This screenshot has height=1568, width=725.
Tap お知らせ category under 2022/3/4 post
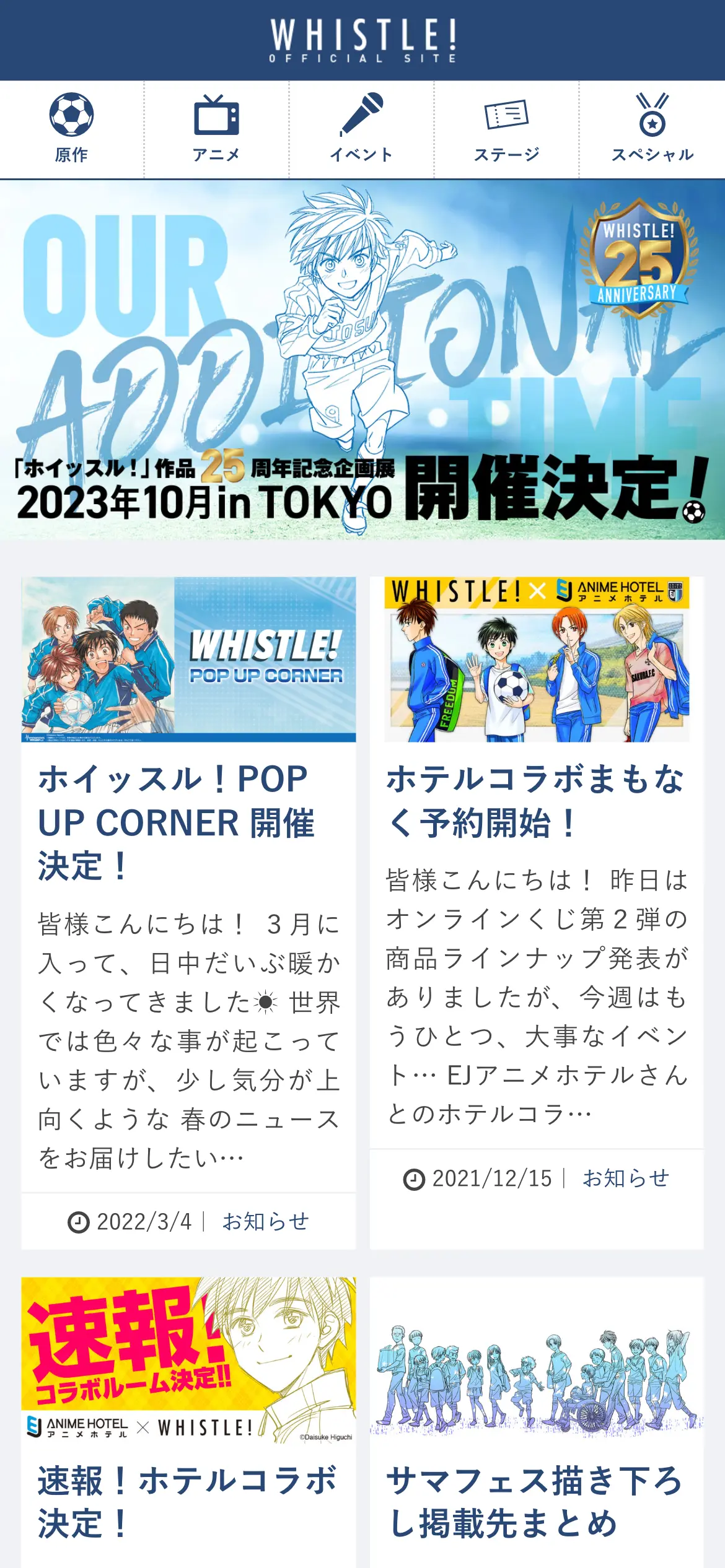265,1221
